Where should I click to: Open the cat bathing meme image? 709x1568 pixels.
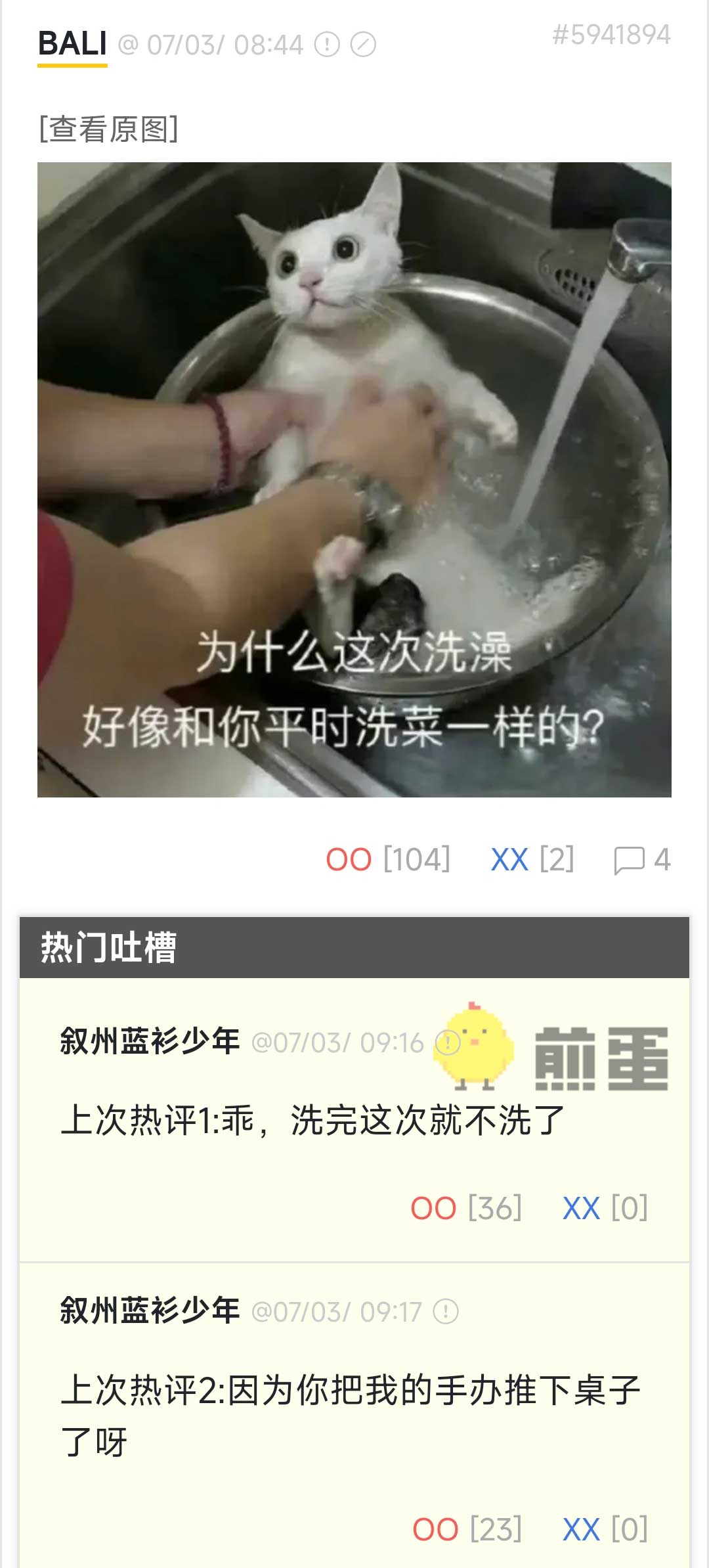[354, 480]
